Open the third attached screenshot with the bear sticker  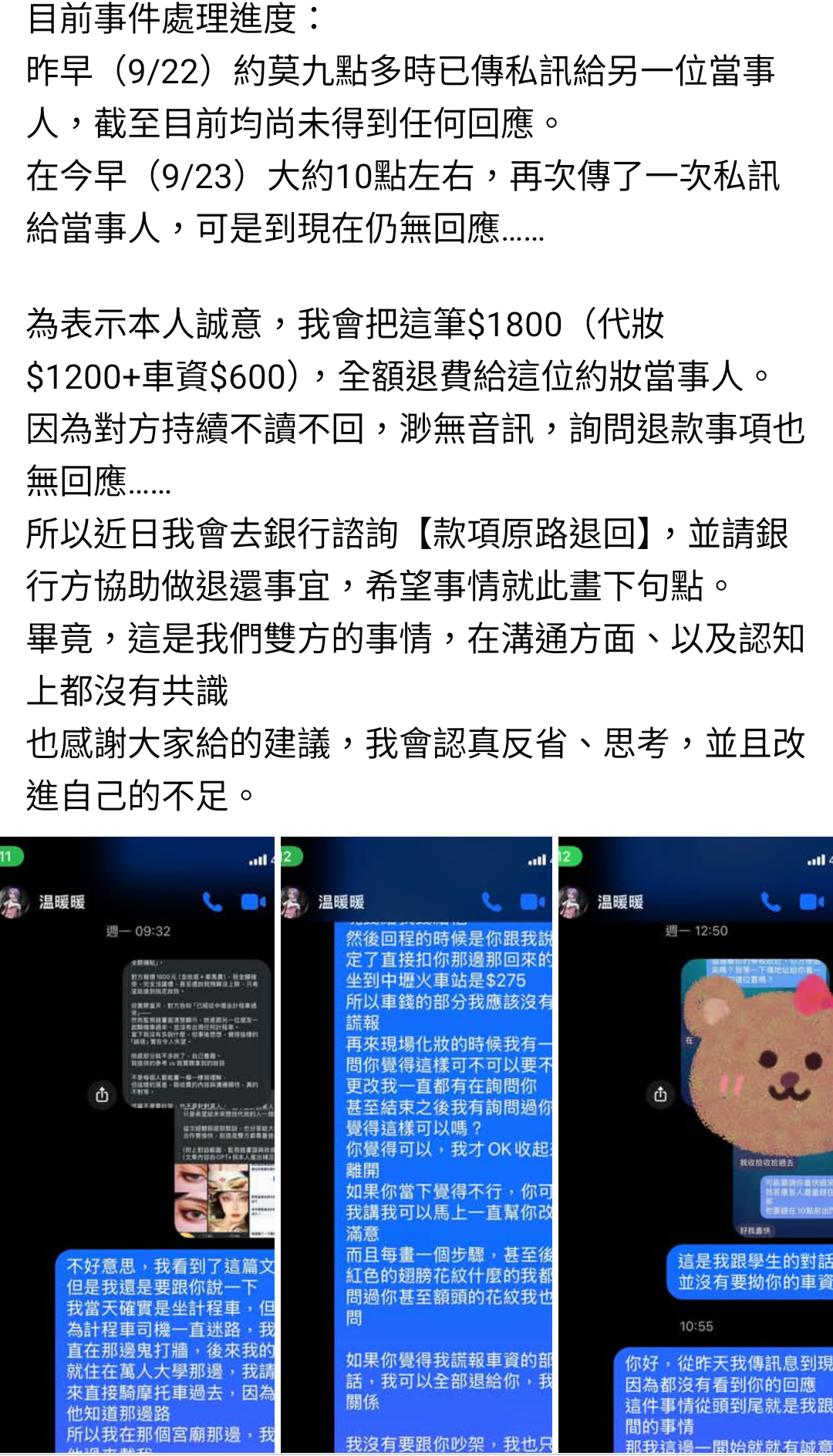[696, 1145]
